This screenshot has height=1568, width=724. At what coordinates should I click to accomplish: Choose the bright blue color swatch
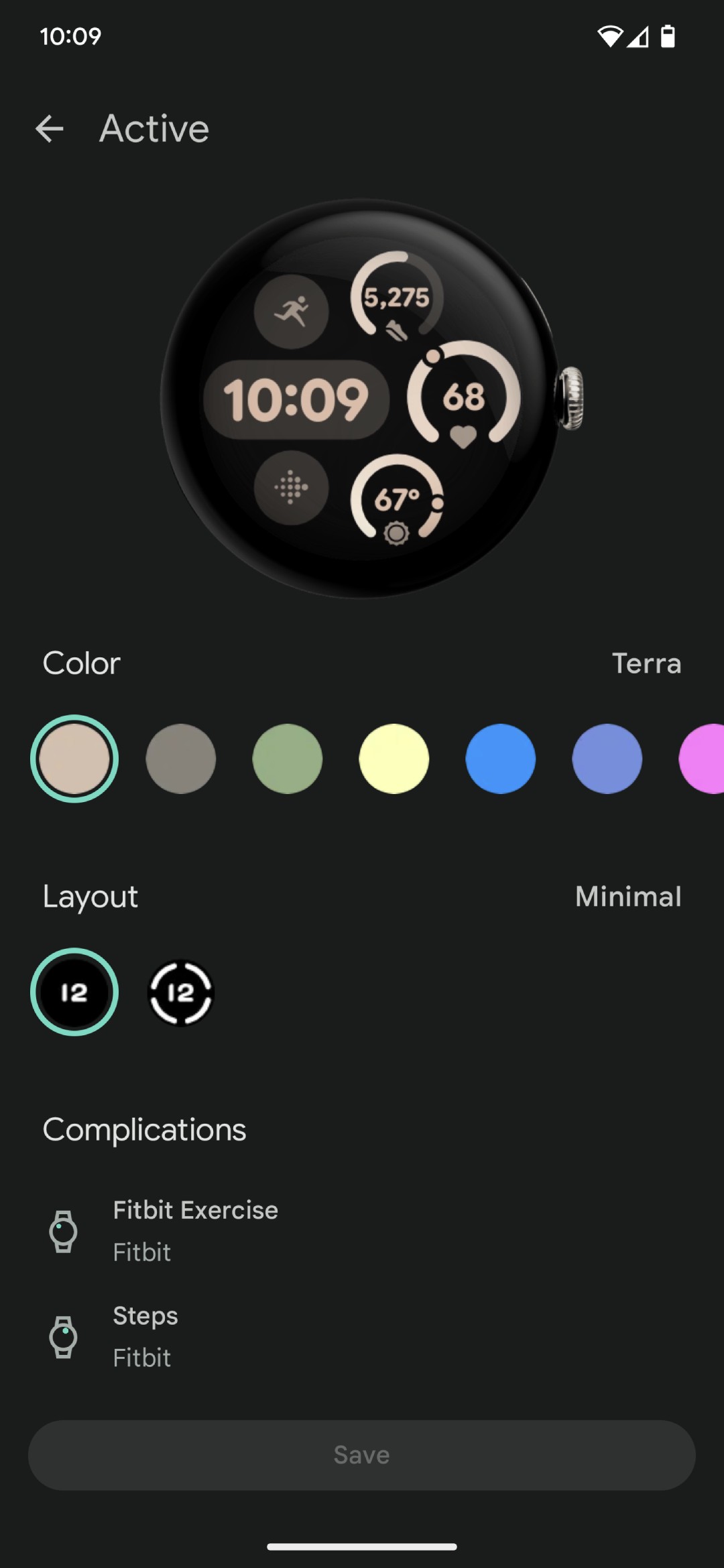click(501, 759)
